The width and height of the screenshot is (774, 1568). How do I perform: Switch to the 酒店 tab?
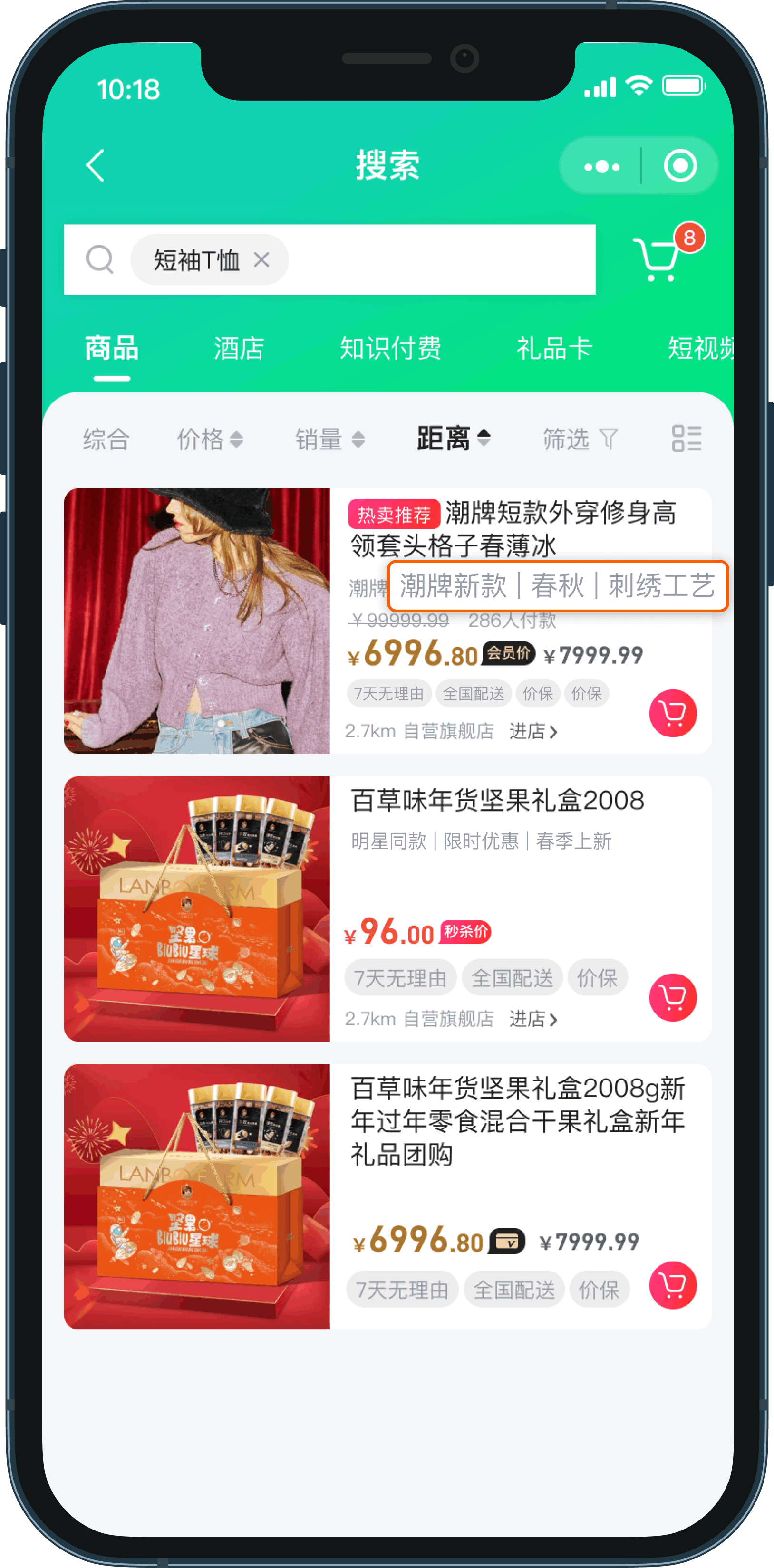[239, 349]
